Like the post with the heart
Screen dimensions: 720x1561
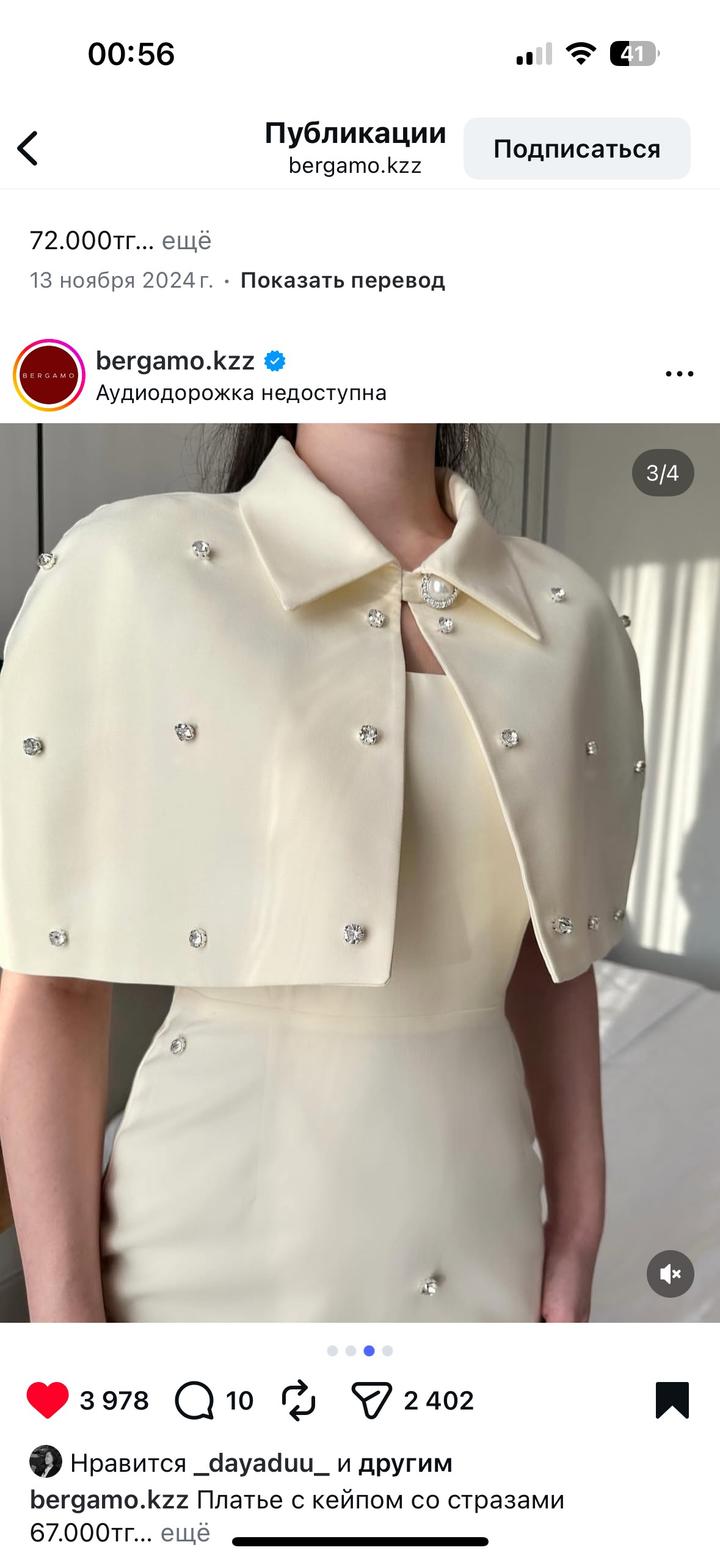point(47,1400)
